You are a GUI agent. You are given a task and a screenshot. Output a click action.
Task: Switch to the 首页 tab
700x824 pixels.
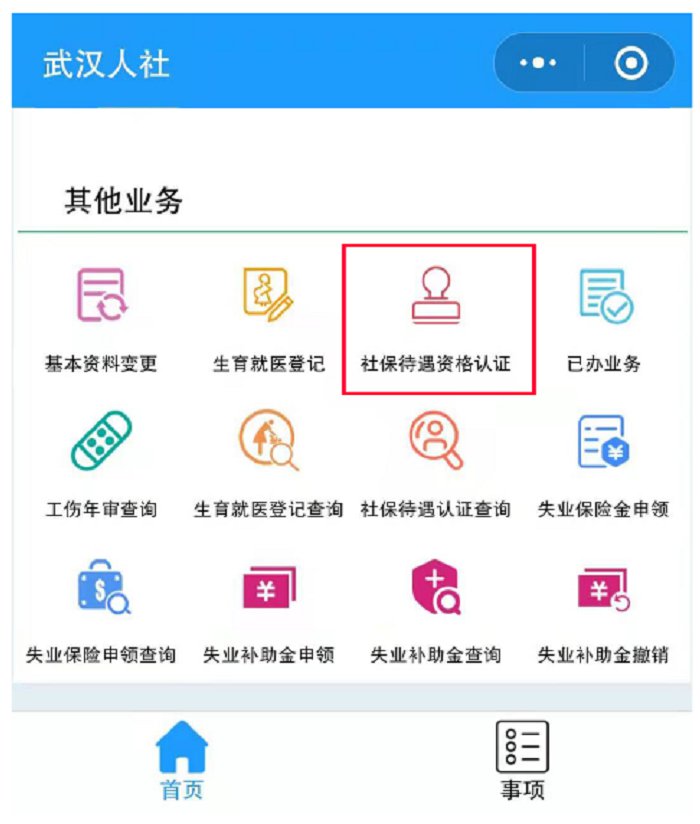click(x=182, y=760)
